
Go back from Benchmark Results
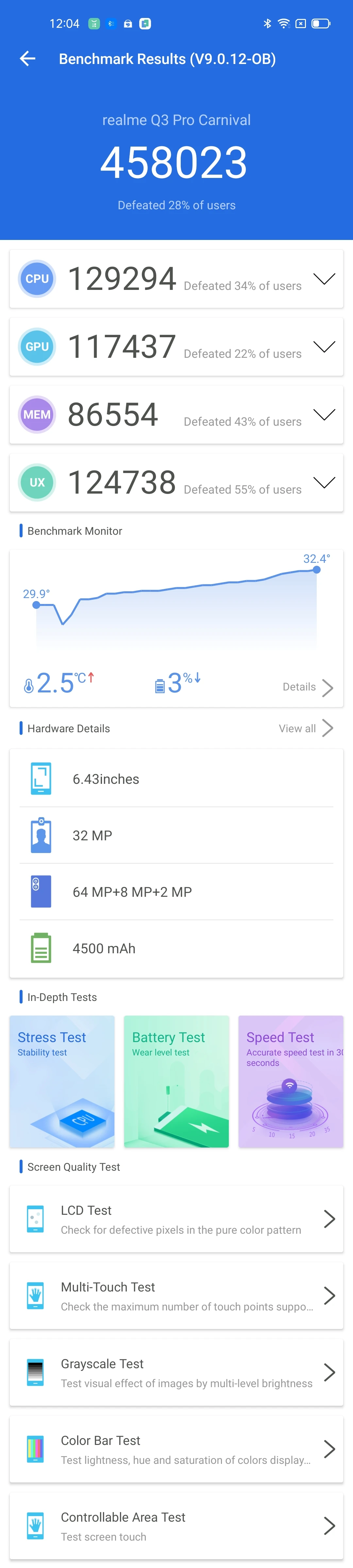point(27,58)
